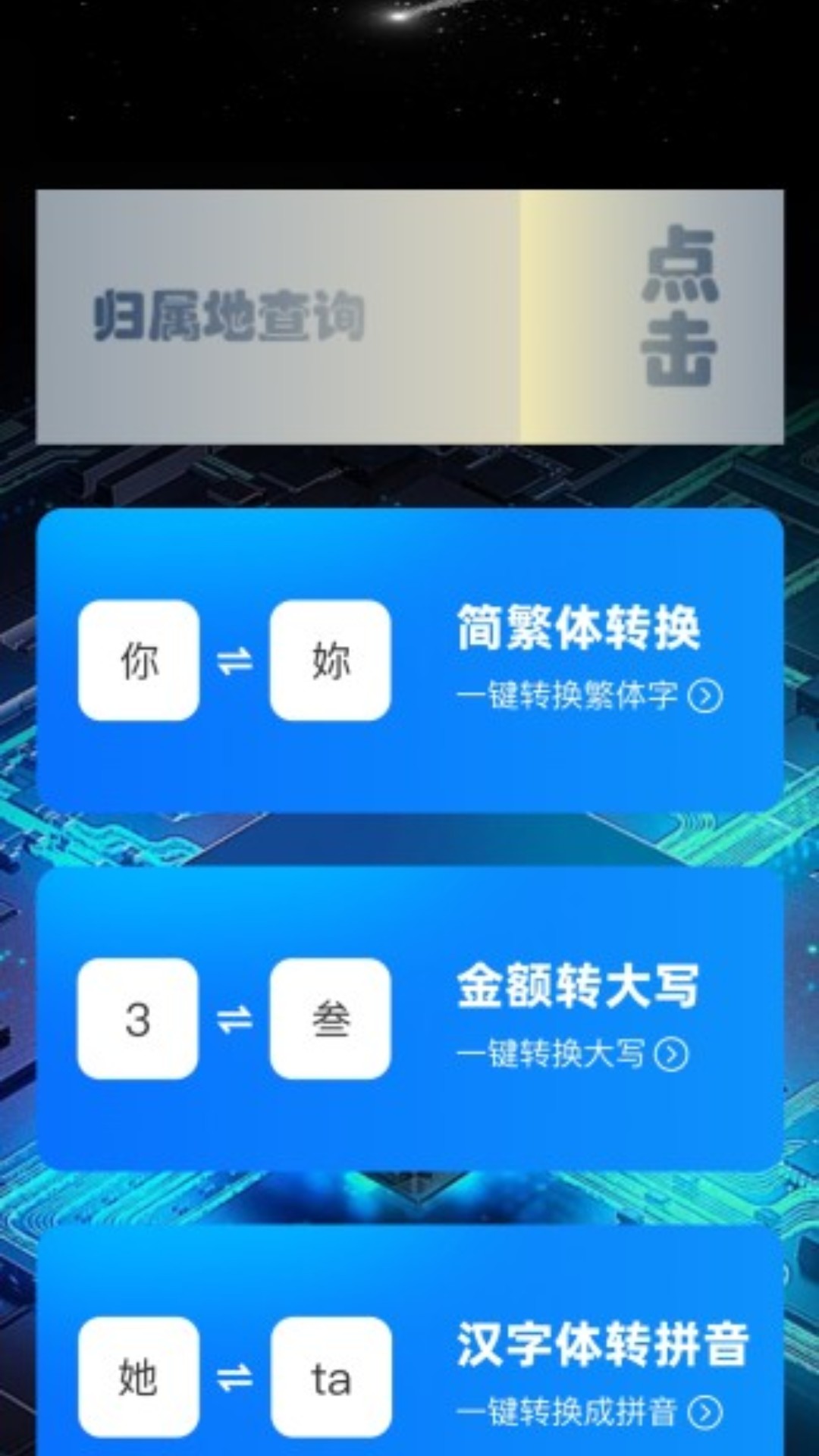Image resolution: width=819 pixels, height=1456 pixels.
Task: Open the 金额转大写 card
Action: pyautogui.click(x=409, y=1018)
